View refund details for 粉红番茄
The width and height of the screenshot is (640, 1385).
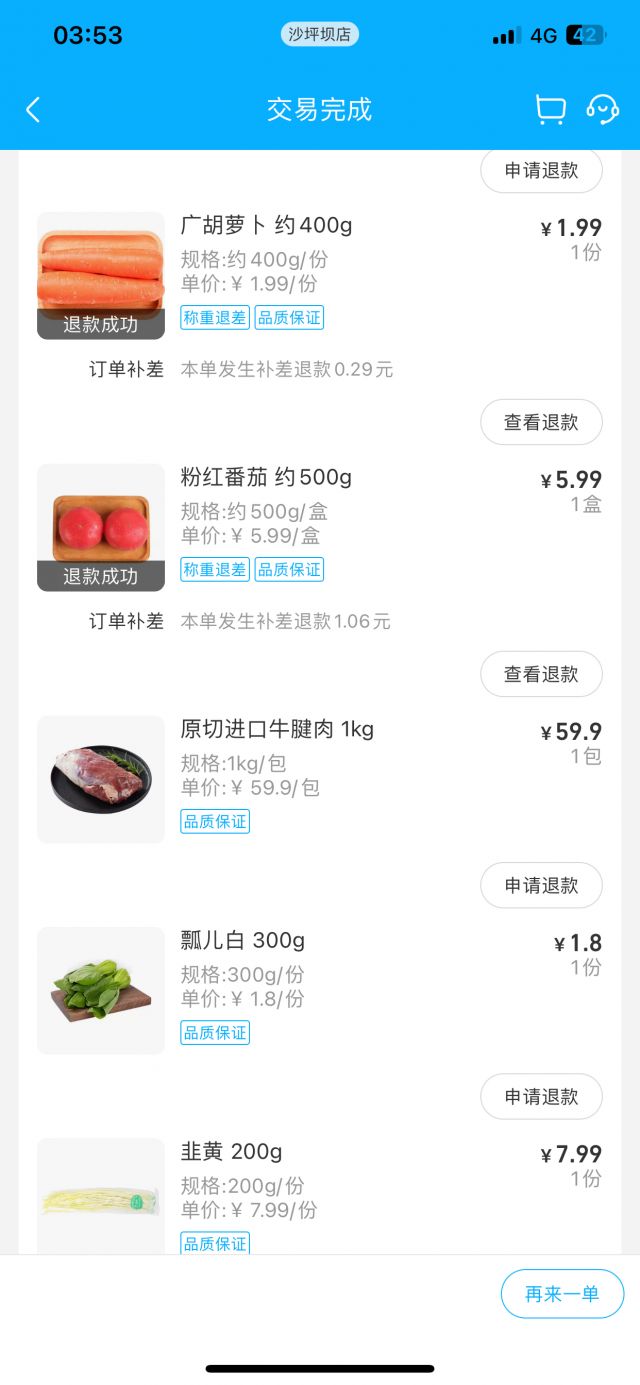tap(541, 674)
